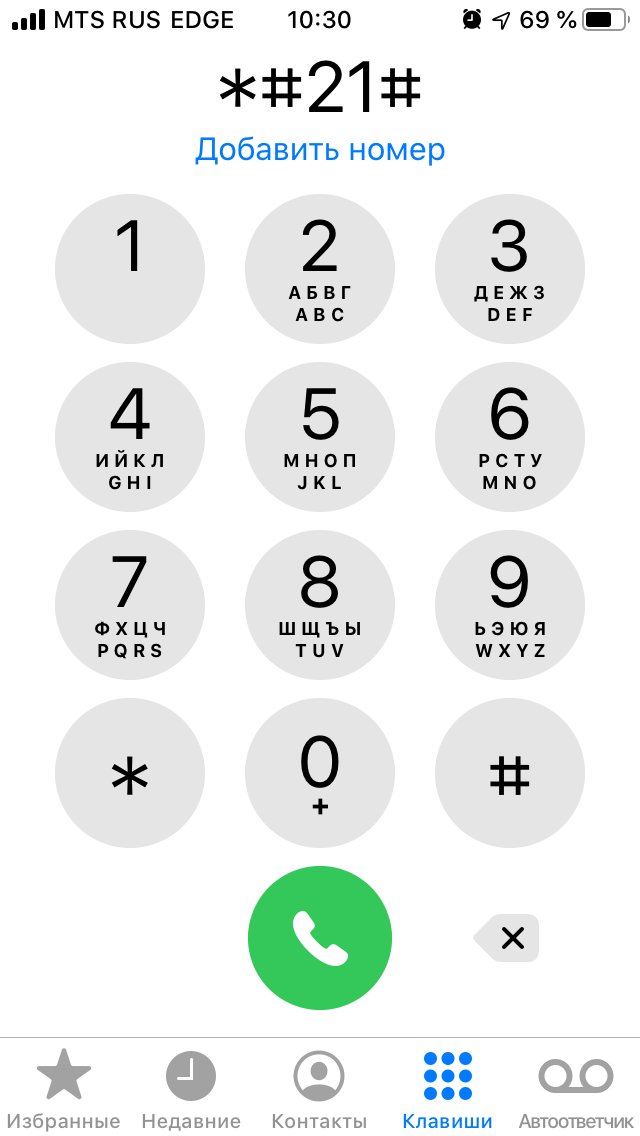Tap the 0 key
Screen dimensions: 640x1136
point(320,772)
